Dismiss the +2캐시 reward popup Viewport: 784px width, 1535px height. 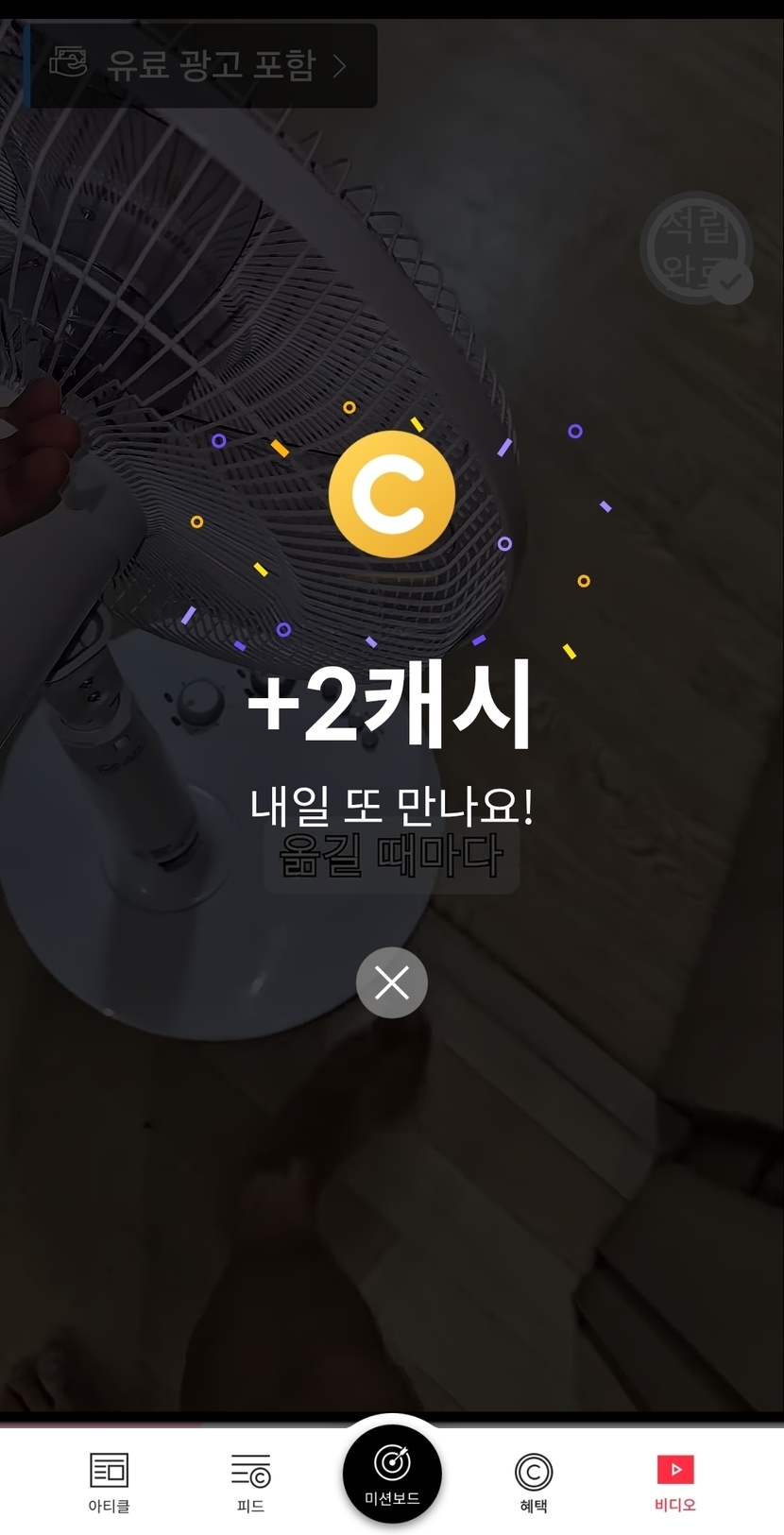click(391, 982)
